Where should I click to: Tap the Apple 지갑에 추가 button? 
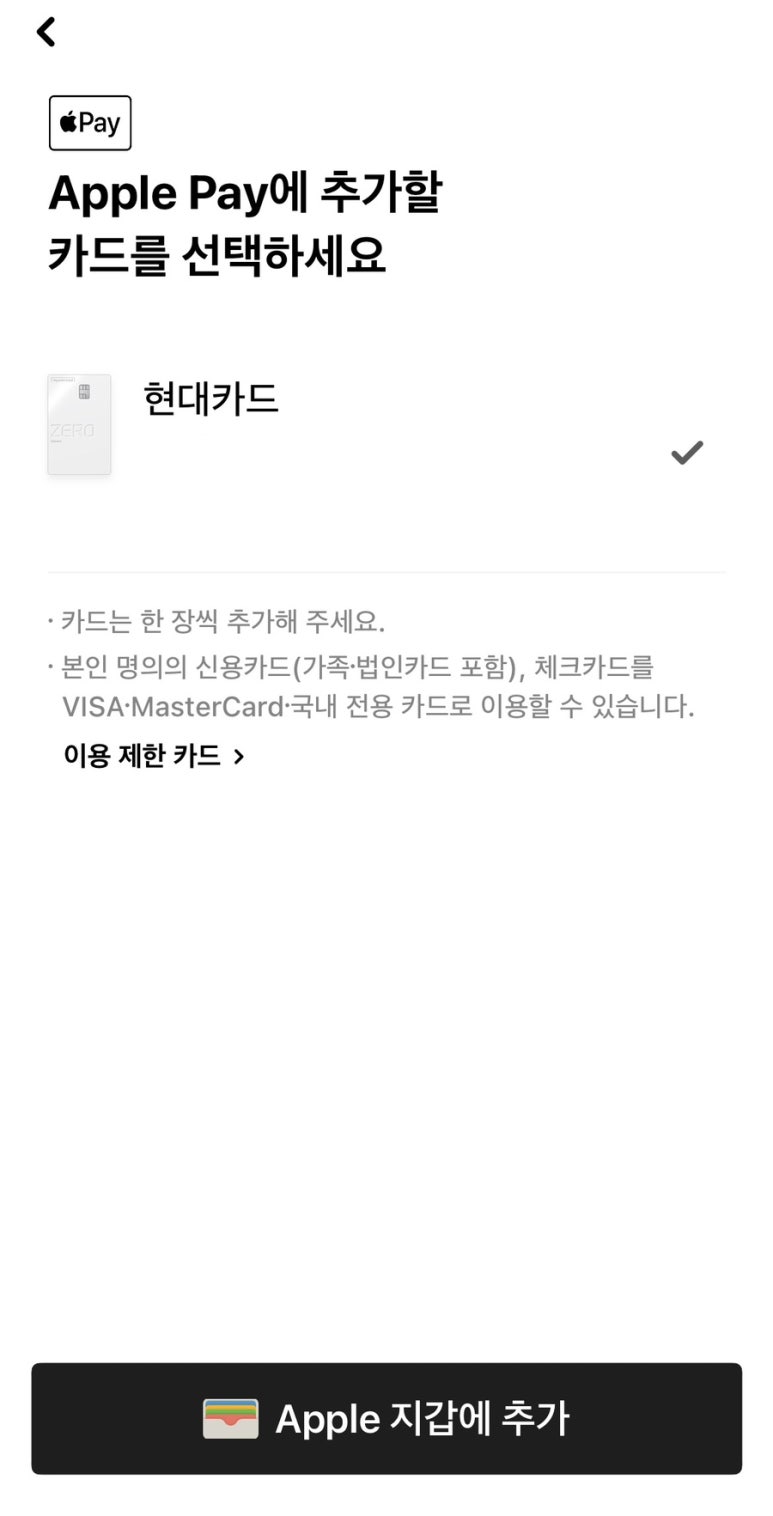point(386,1418)
